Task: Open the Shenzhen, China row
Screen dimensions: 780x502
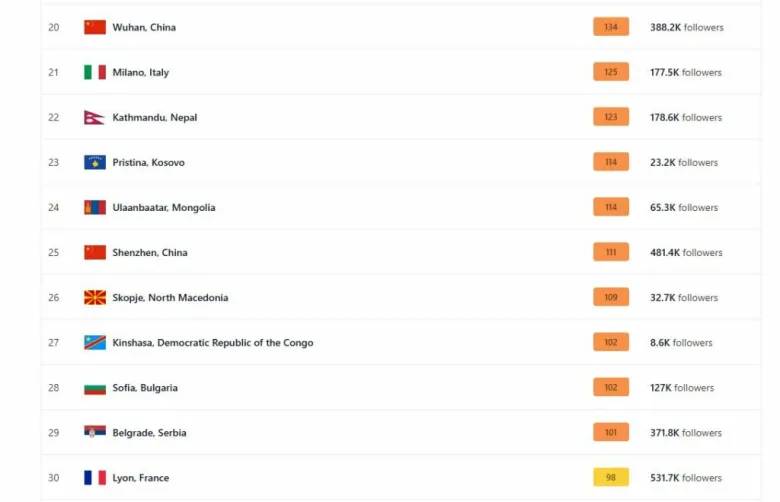Action: click(x=150, y=252)
